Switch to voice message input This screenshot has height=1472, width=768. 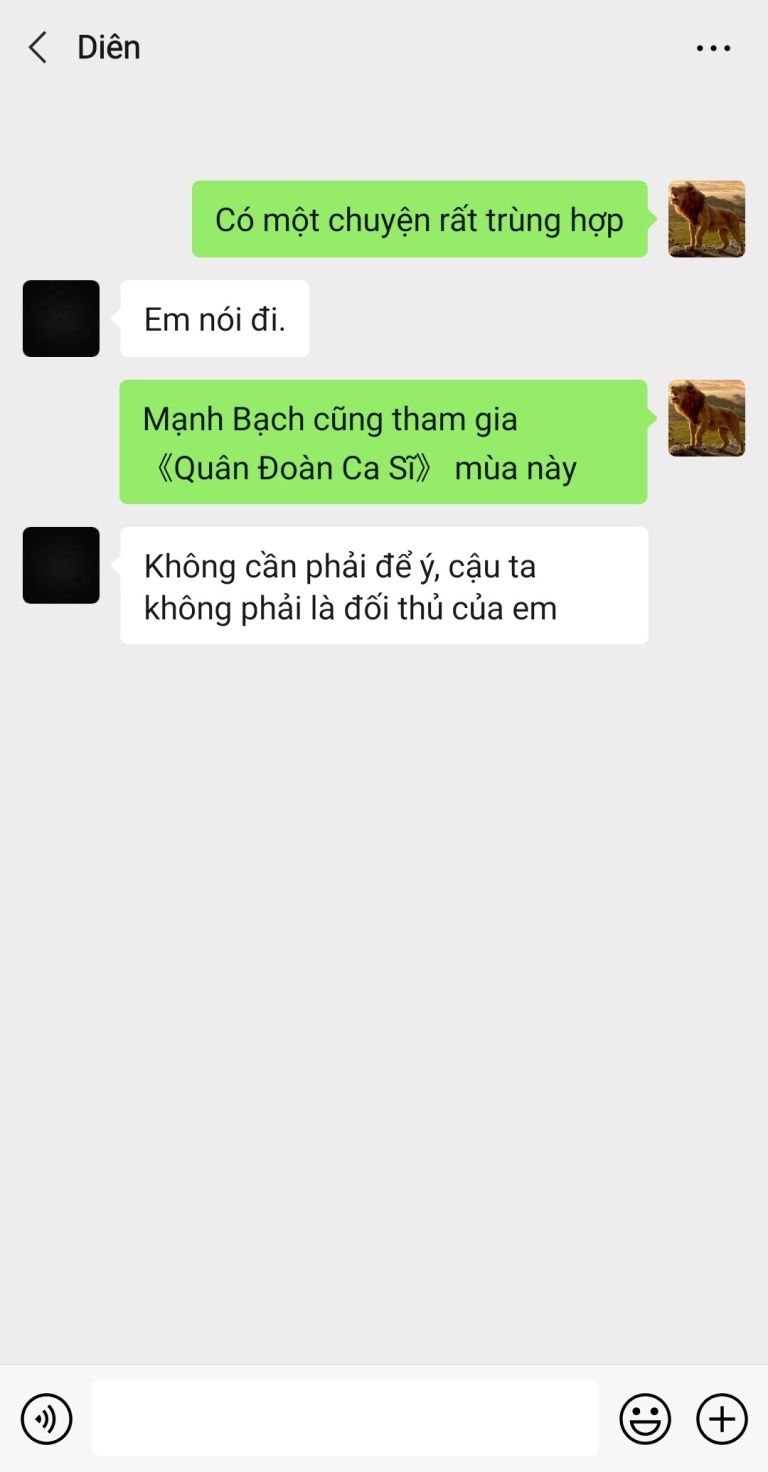(x=47, y=1418)
